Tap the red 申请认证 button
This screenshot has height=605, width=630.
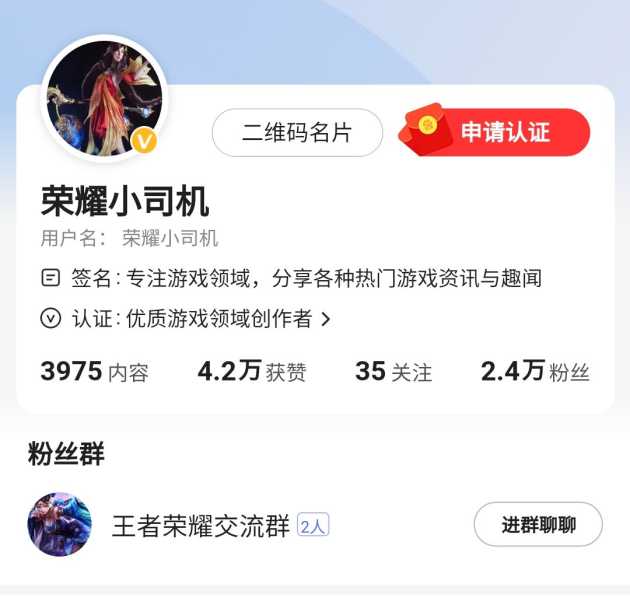click(495, 133)
